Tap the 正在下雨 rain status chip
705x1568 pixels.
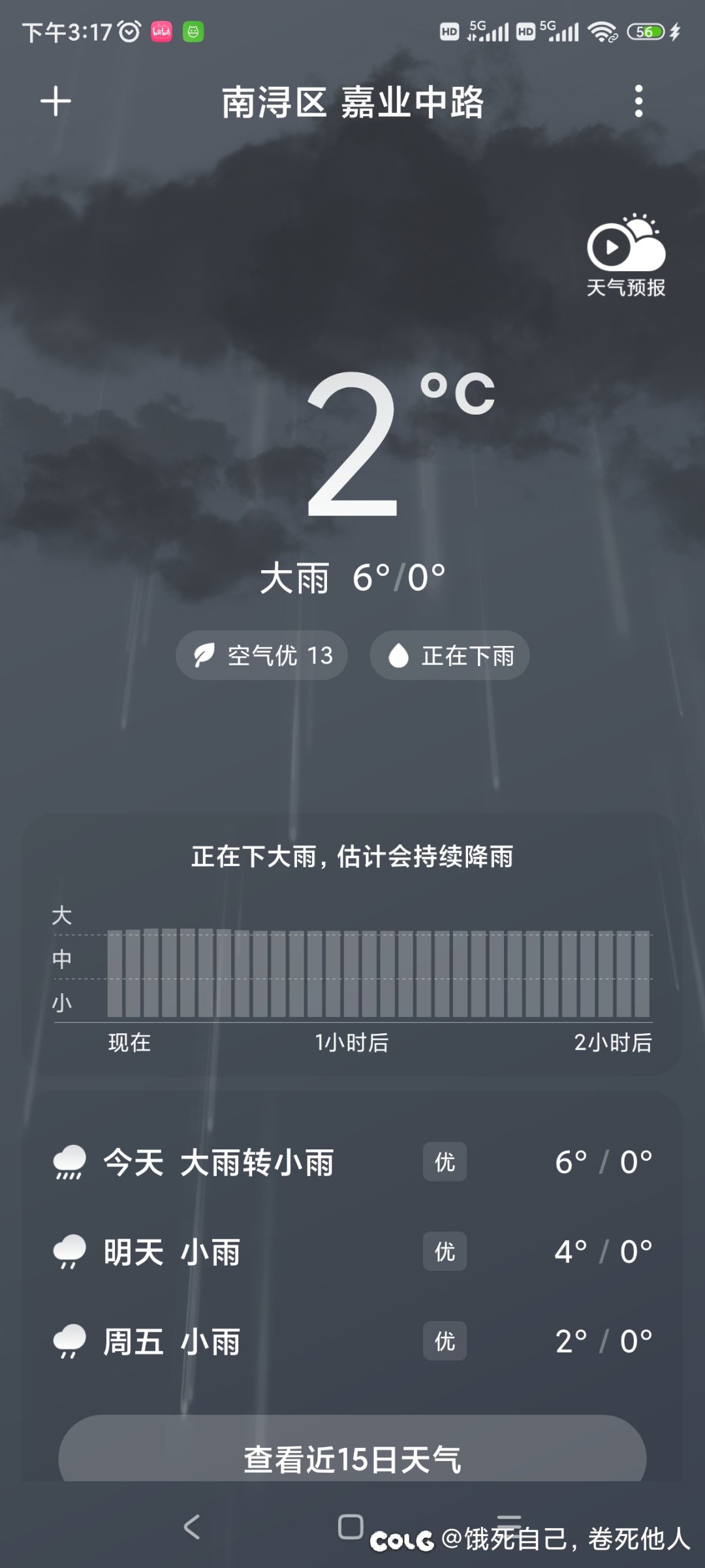[450, 655]
